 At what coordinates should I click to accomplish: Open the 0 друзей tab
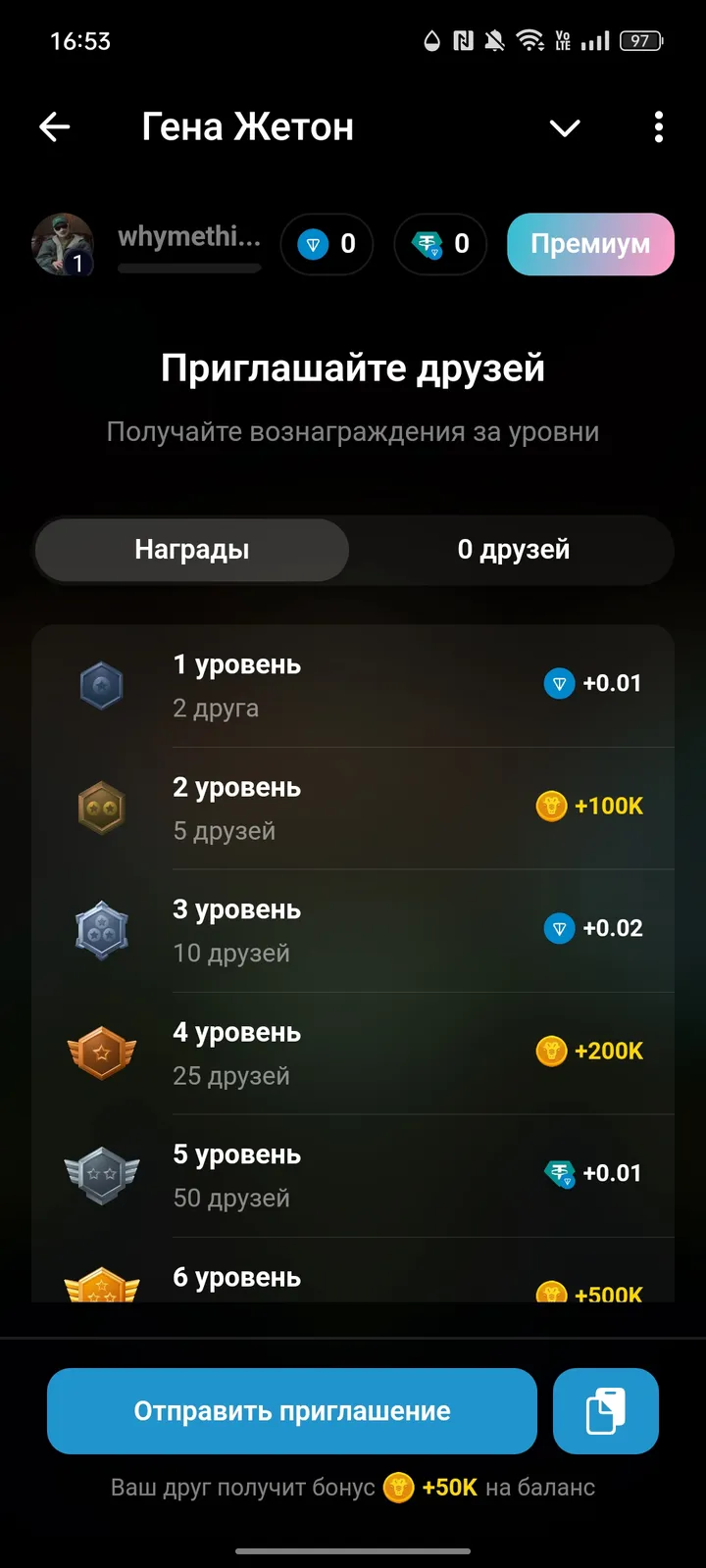point(512,550)
